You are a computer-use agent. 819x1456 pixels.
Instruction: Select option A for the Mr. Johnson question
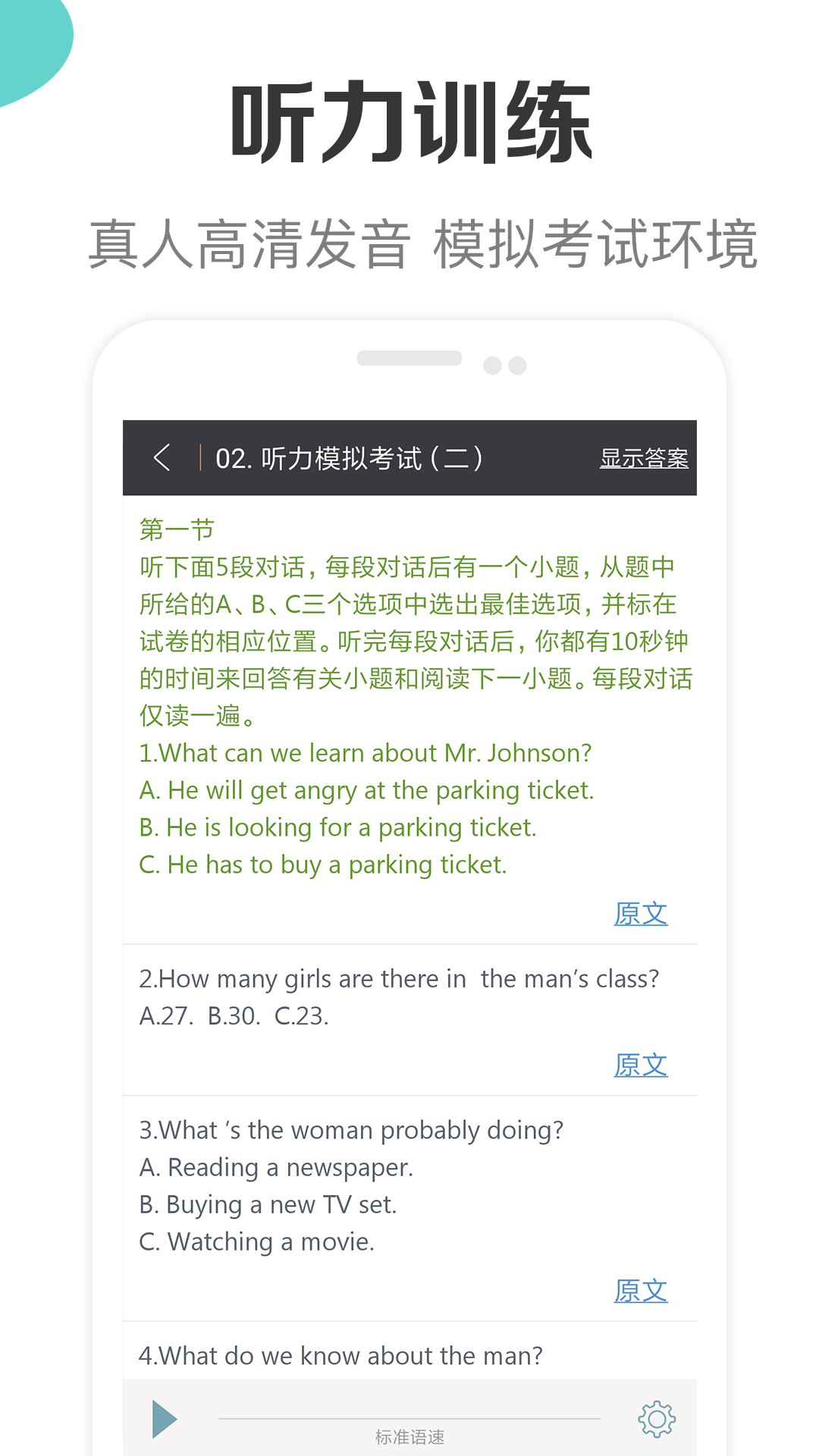367,789
